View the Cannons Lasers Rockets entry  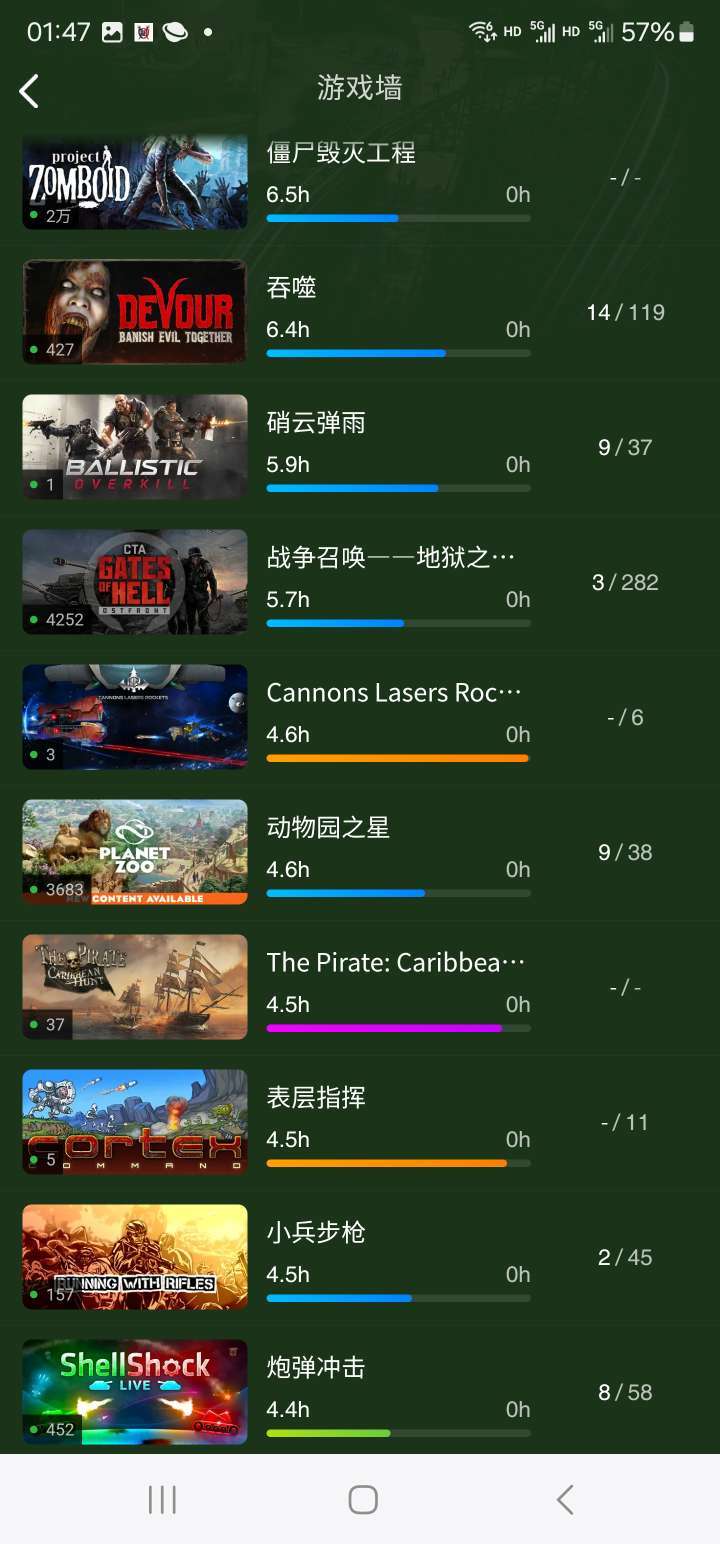click(x=360, y=717)
